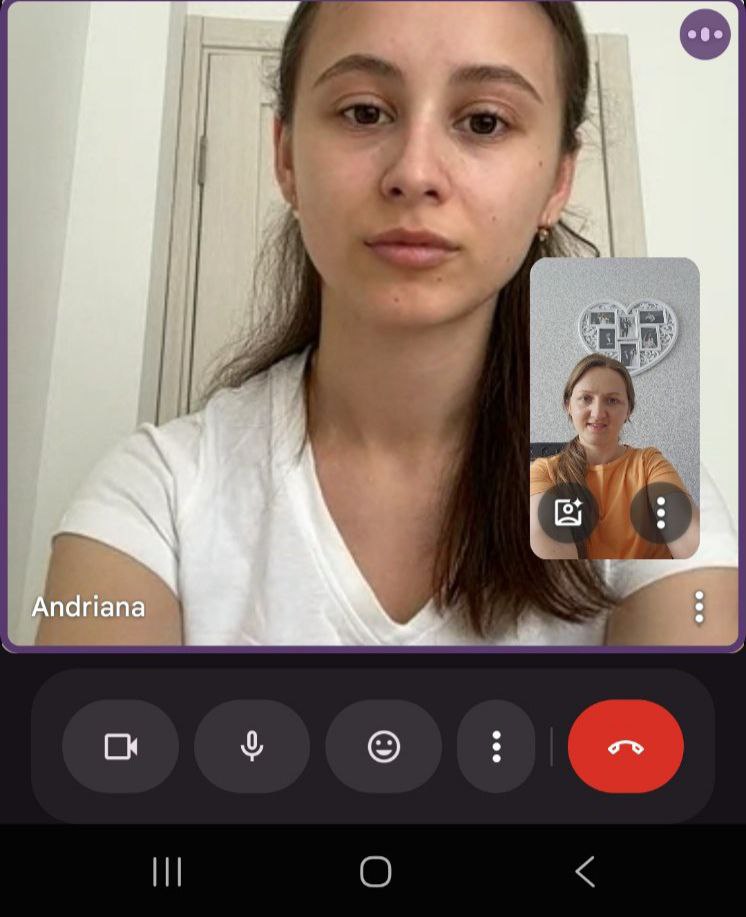The width and height of the screenshot is (746, 917).
Task: Open the self-view three-dot menu
Action: click(660, 513)
